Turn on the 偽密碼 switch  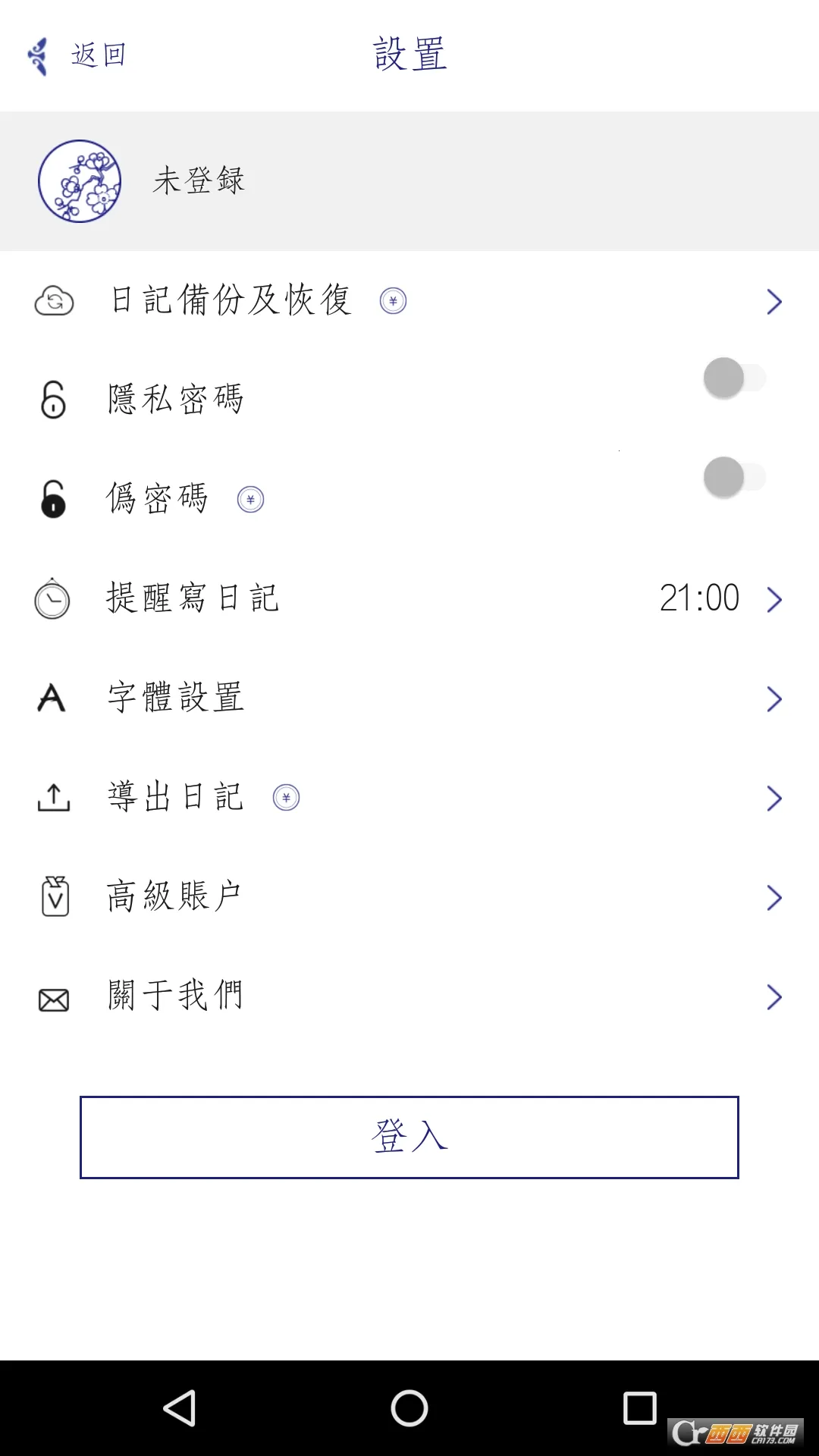pos(734,478)
